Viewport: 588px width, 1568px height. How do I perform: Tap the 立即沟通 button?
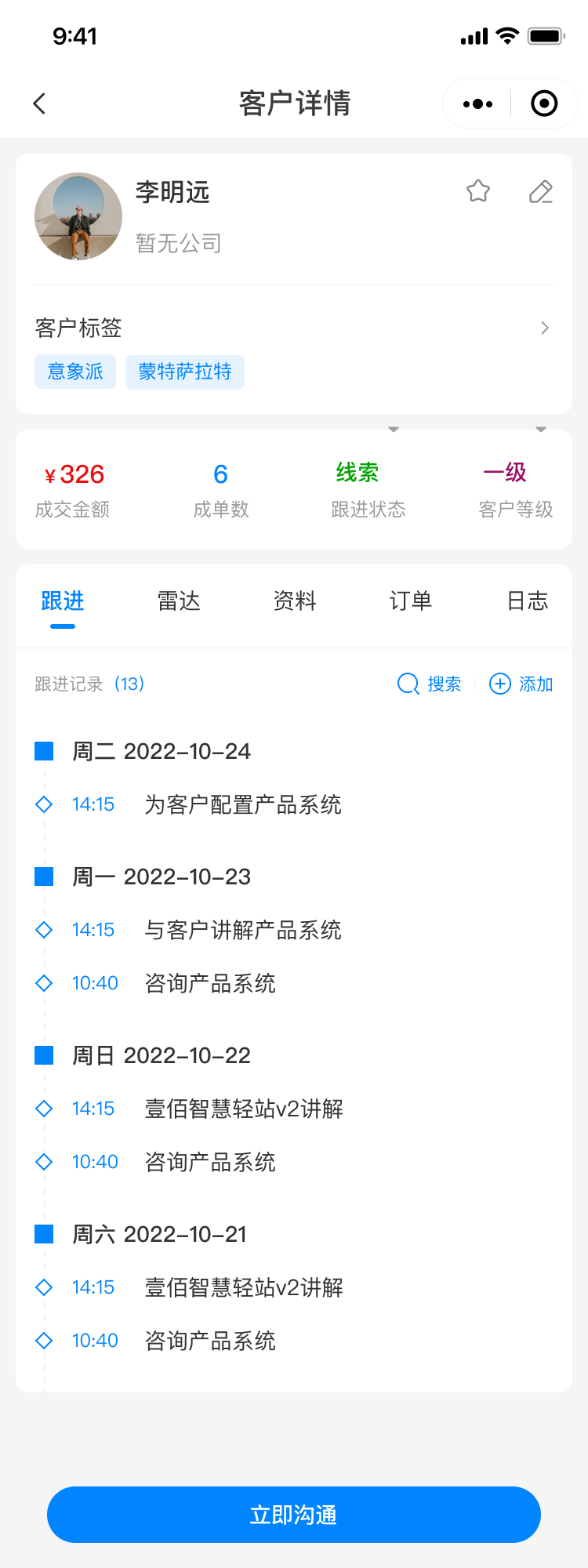click(294, 1515)
